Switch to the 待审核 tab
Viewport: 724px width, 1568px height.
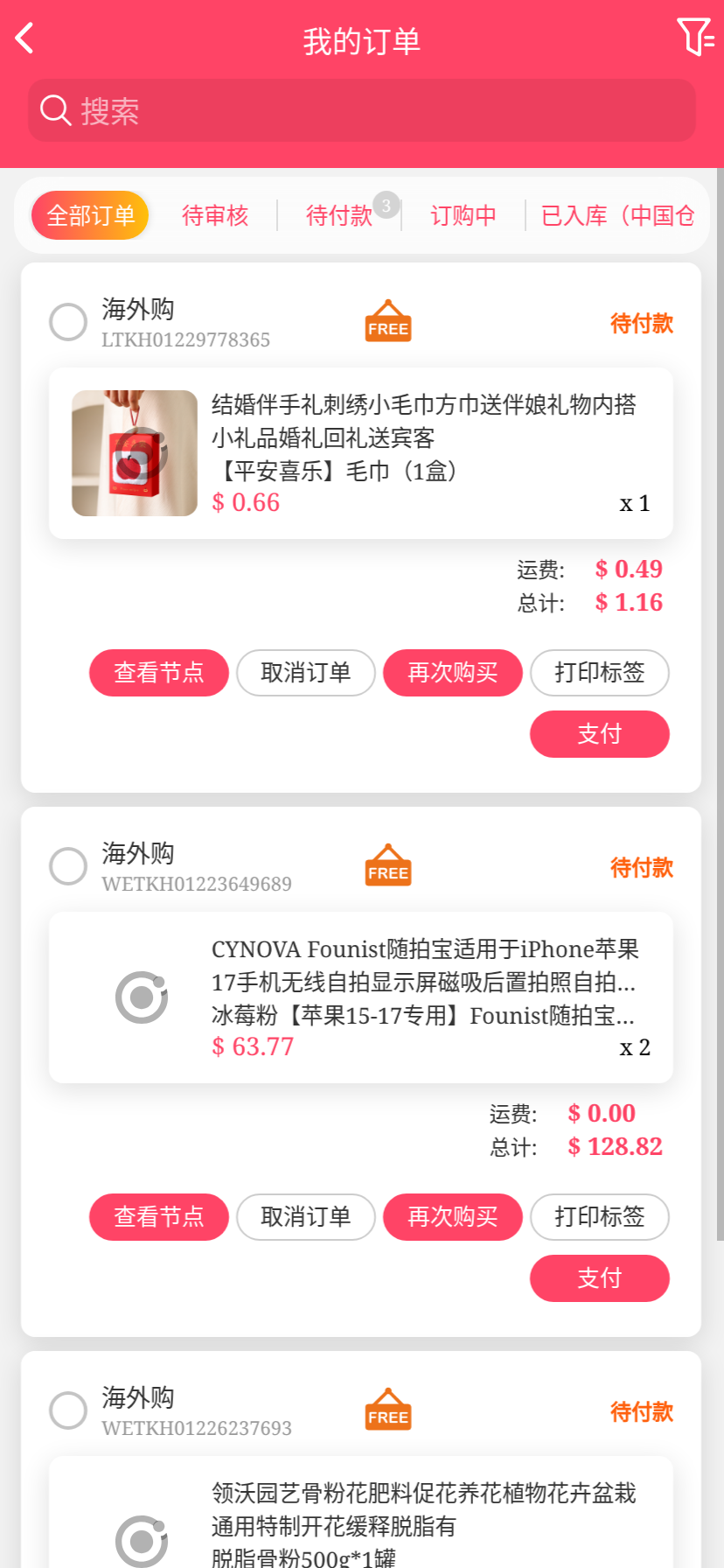click(x=215, y=215)
